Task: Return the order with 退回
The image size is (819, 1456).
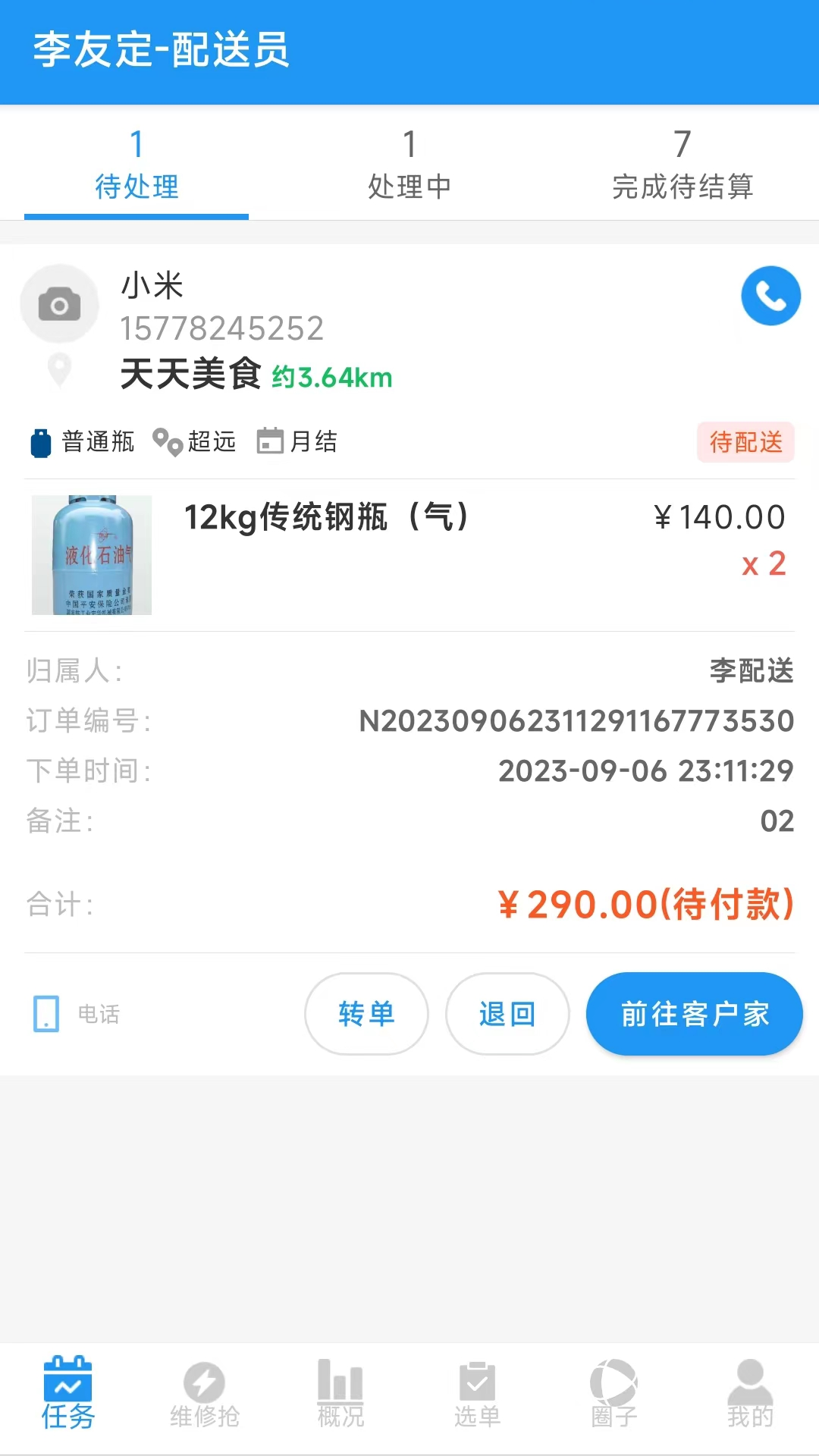Action: (507, 1013)
